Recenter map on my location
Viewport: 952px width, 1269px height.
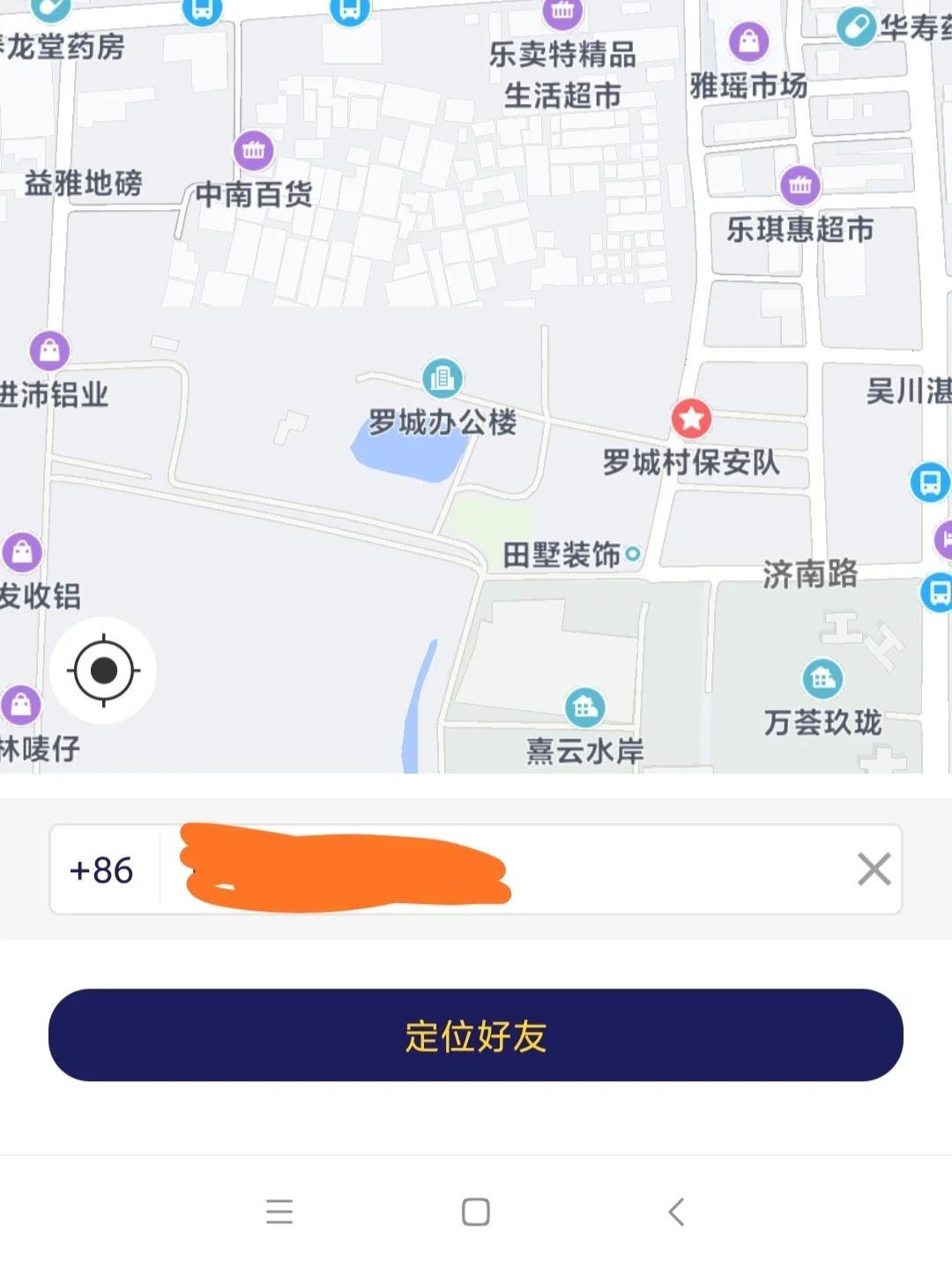point(103,670)
